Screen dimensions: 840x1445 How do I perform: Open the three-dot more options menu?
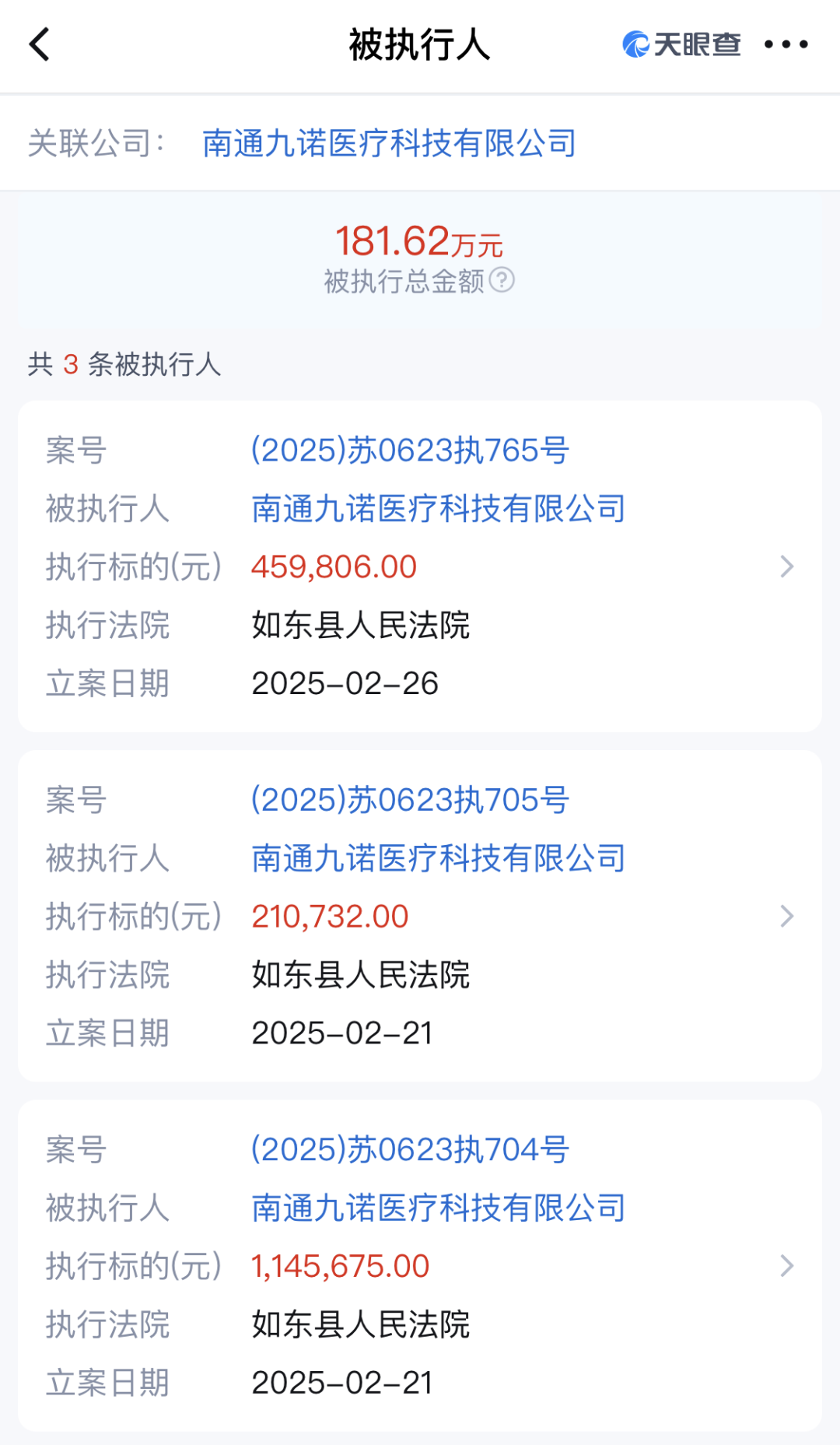[788, 45]
